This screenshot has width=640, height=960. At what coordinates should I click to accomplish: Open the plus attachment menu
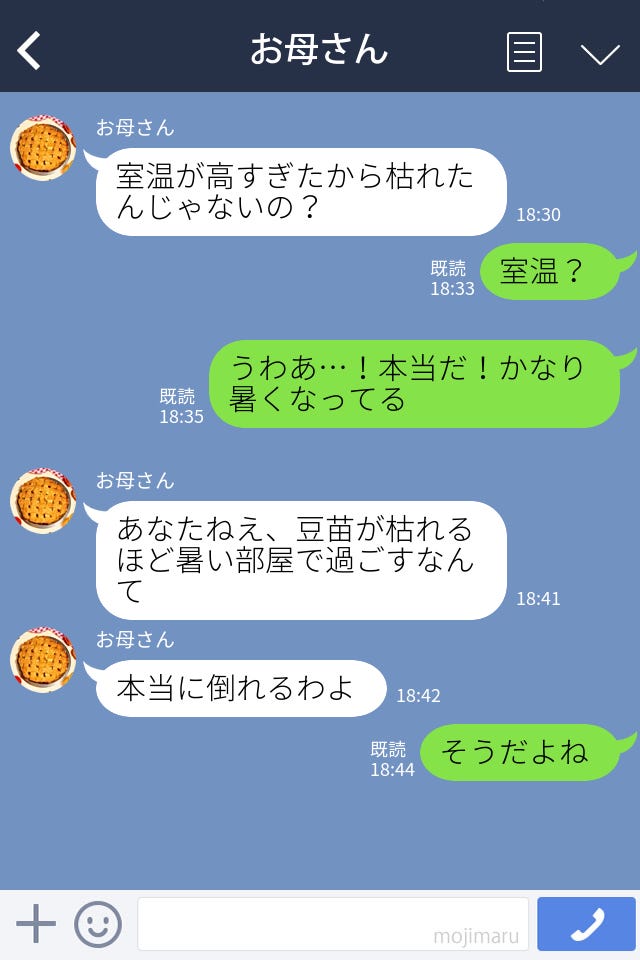click(36, 924)
